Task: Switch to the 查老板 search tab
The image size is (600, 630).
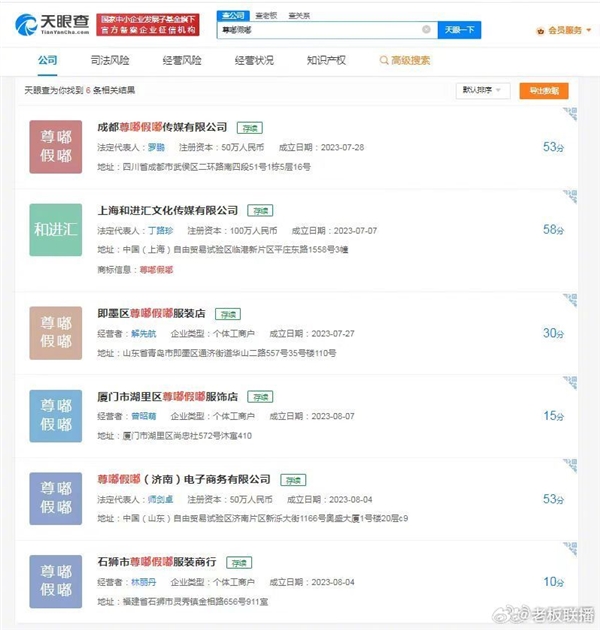Action: click(x=266, y=16)
